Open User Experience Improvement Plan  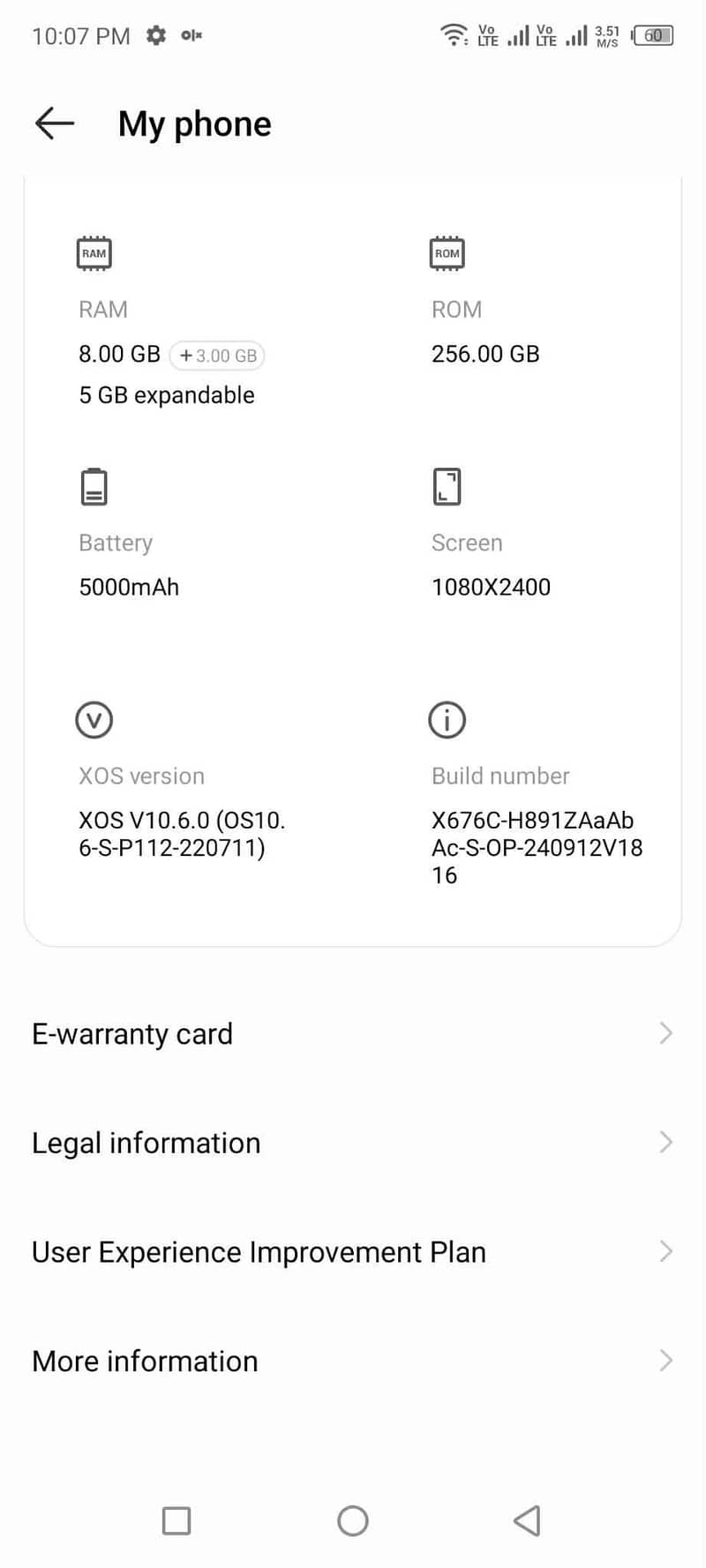(x=352, y=1252)
